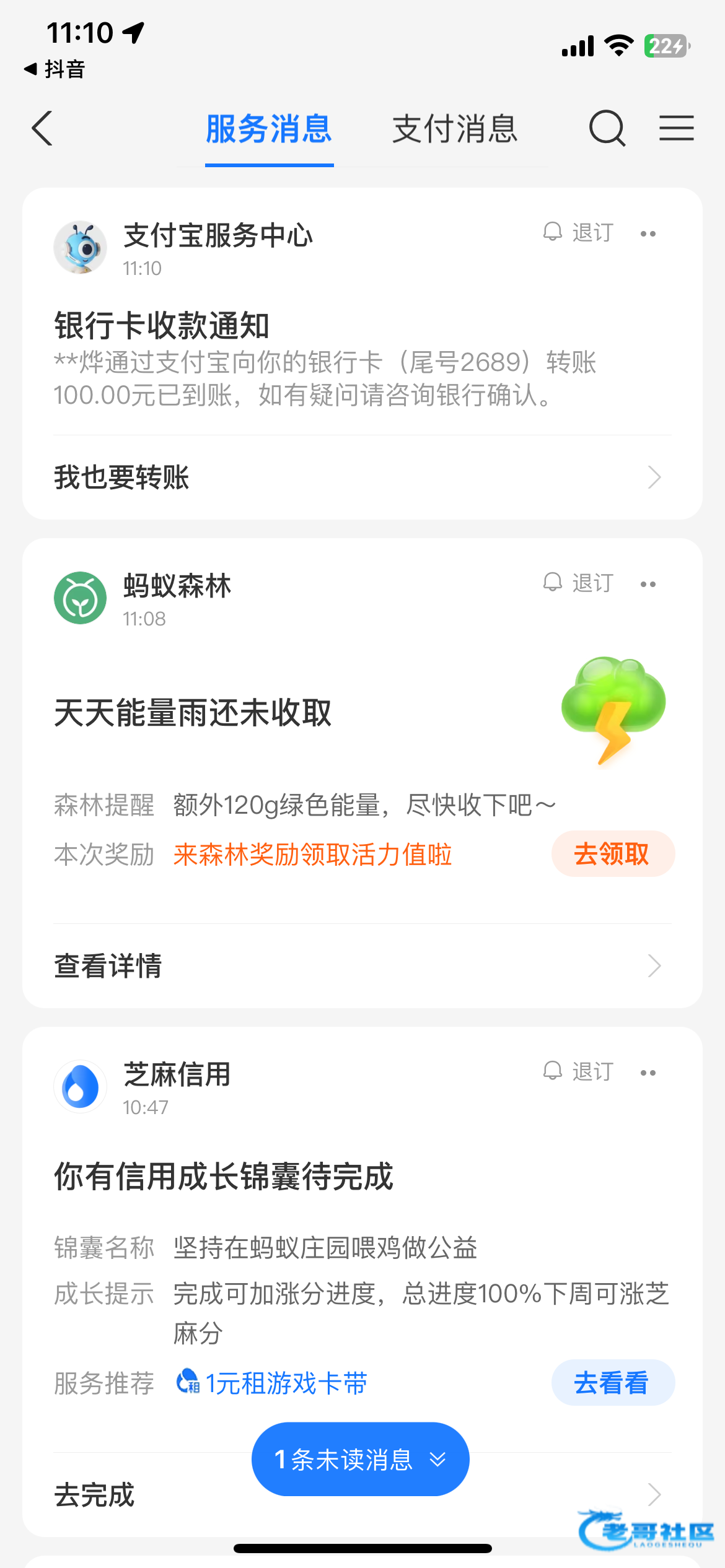
Task: Jump to the 1条未读消息 unread message
Action: tap(360, 1460)
